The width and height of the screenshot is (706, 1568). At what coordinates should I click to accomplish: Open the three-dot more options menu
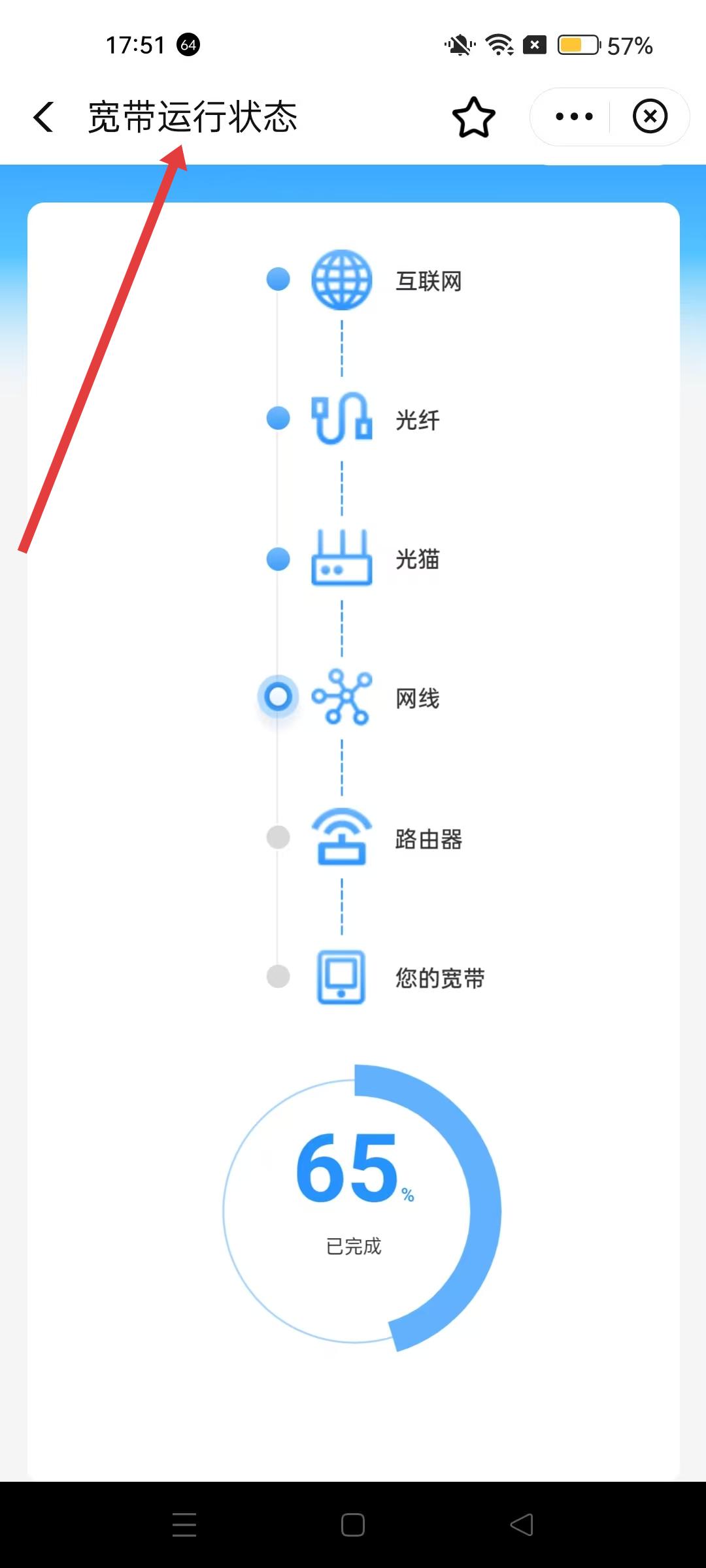click(573, 117)
